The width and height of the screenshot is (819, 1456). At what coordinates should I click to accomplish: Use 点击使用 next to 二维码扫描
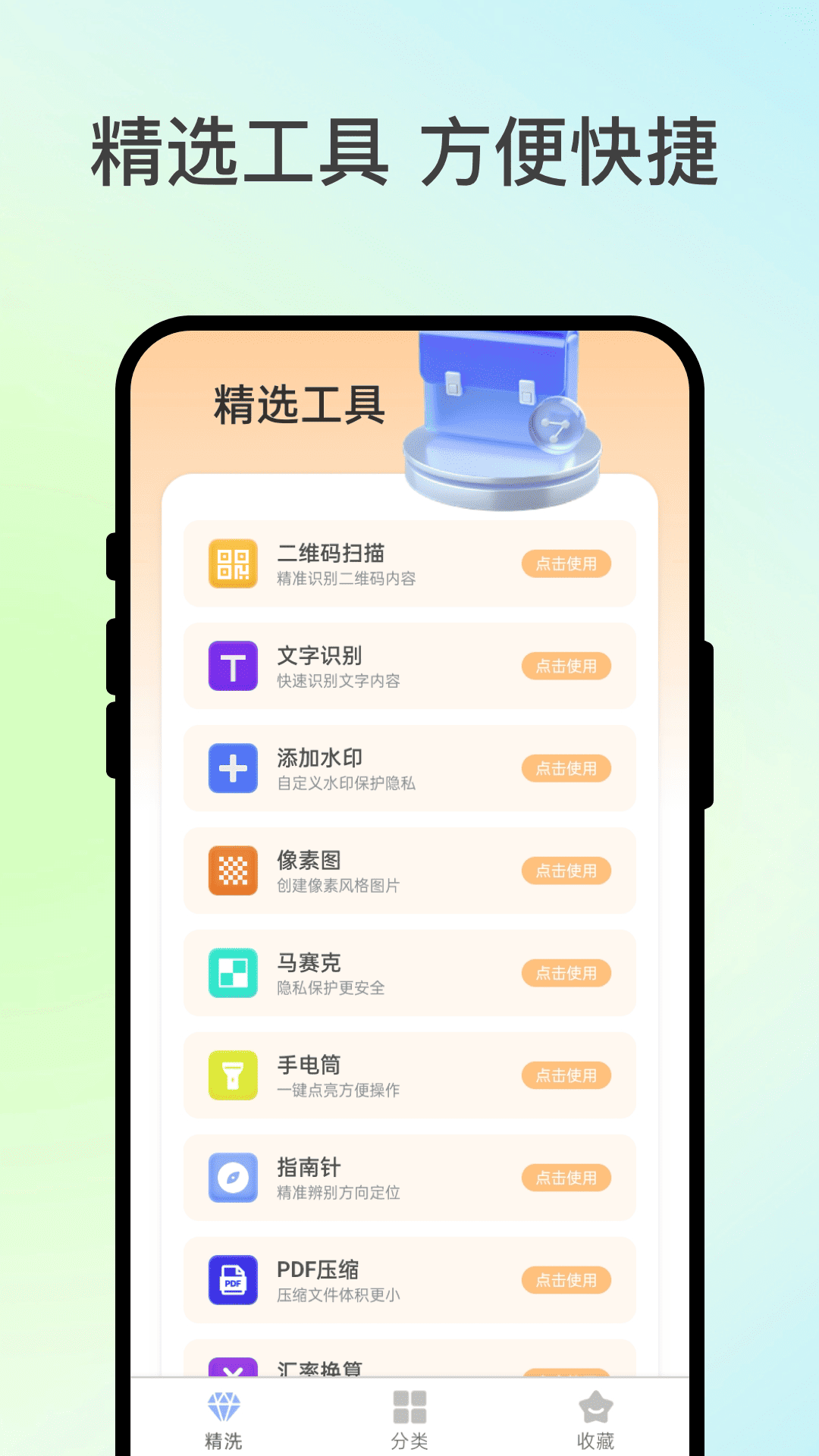point(567,564)
